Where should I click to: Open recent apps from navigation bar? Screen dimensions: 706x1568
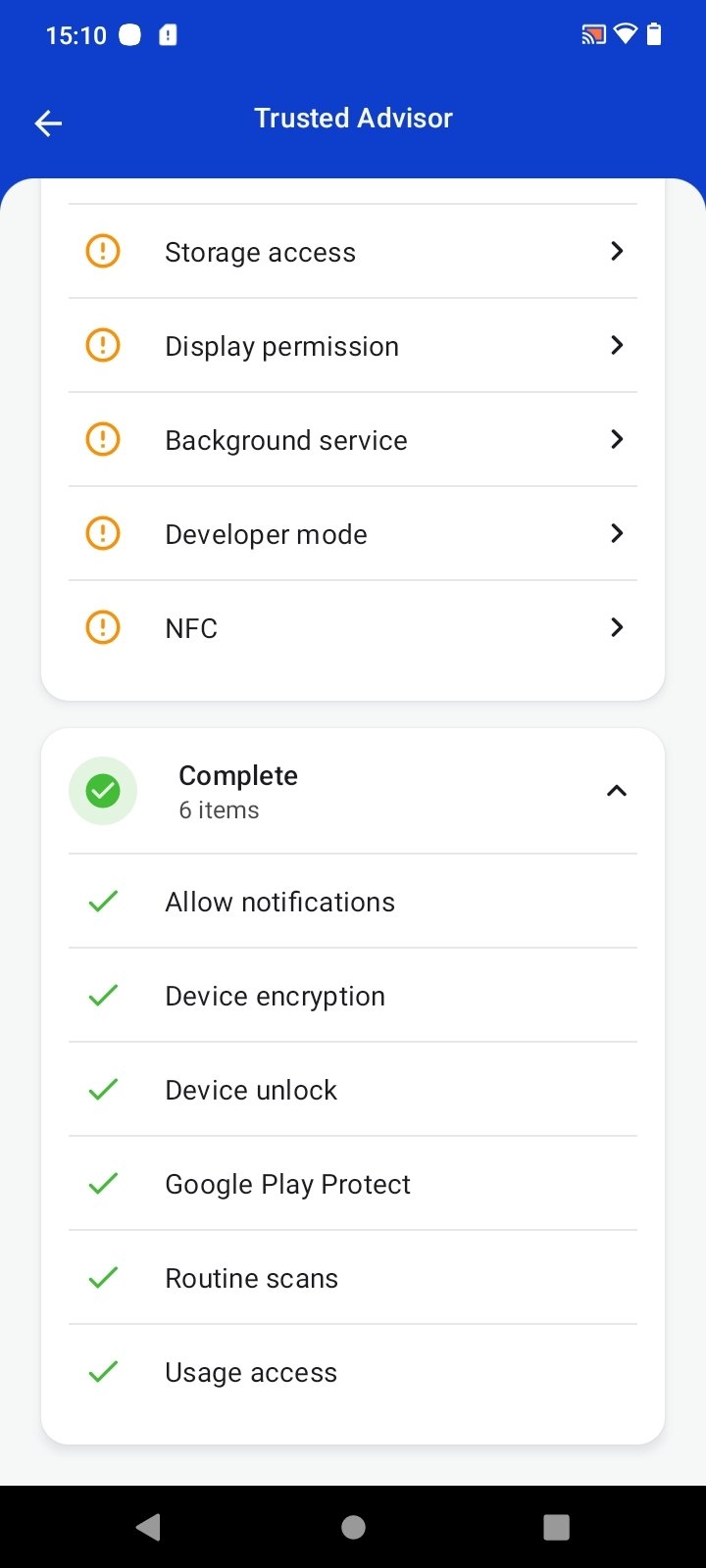point(556,1527)
